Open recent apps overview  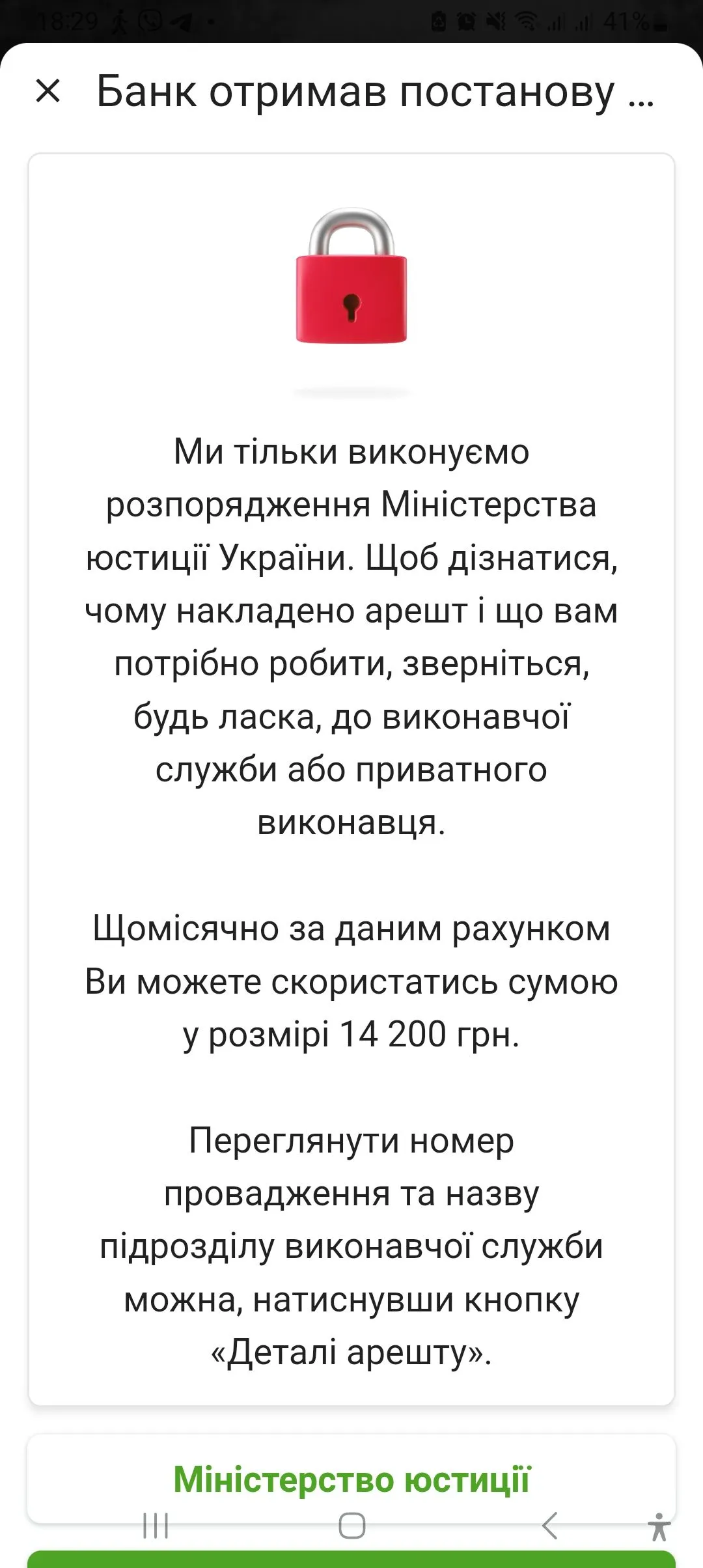(x=156, y=1526)
